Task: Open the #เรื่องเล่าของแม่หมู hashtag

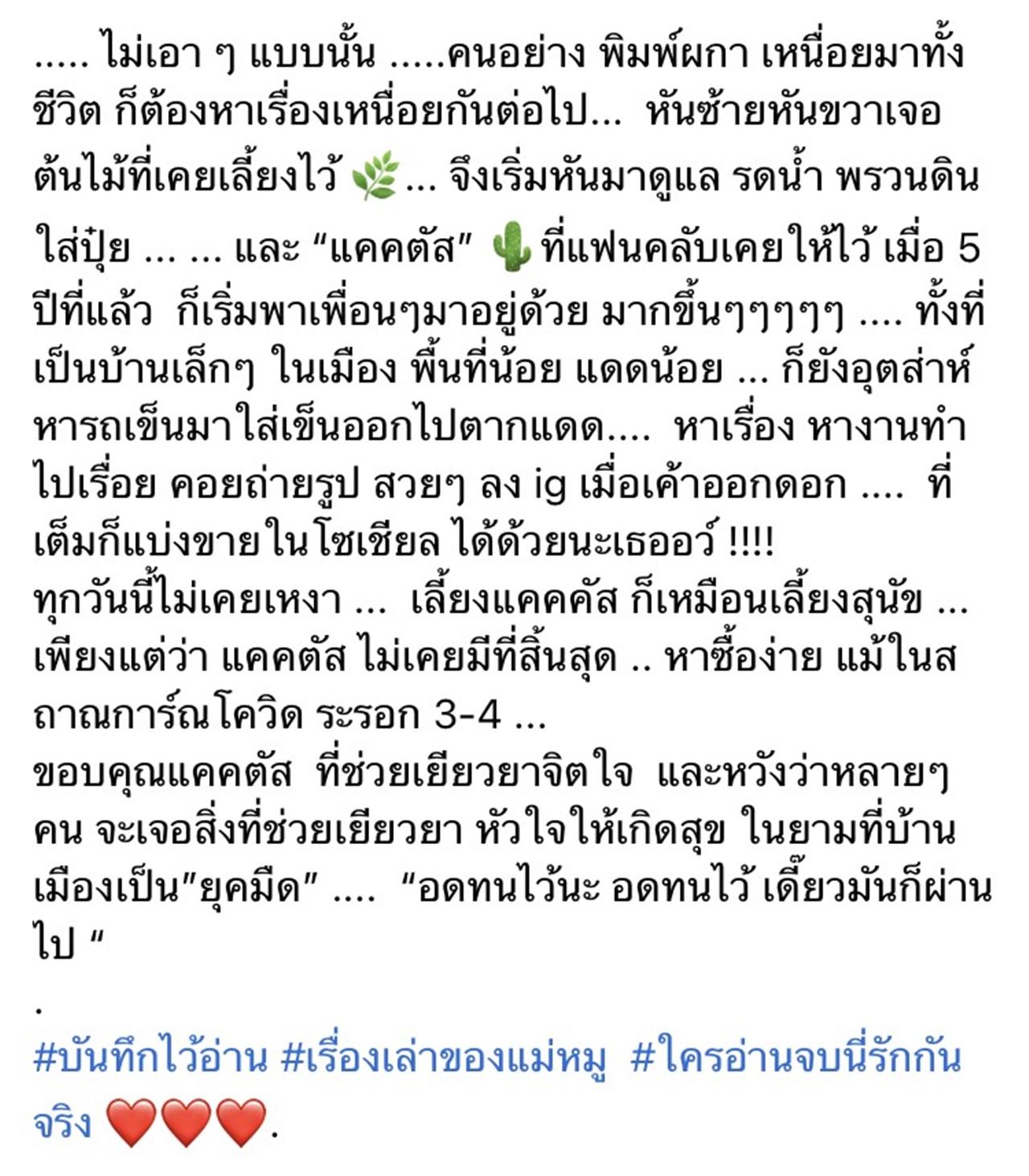Action: [x=444, y=1058]
